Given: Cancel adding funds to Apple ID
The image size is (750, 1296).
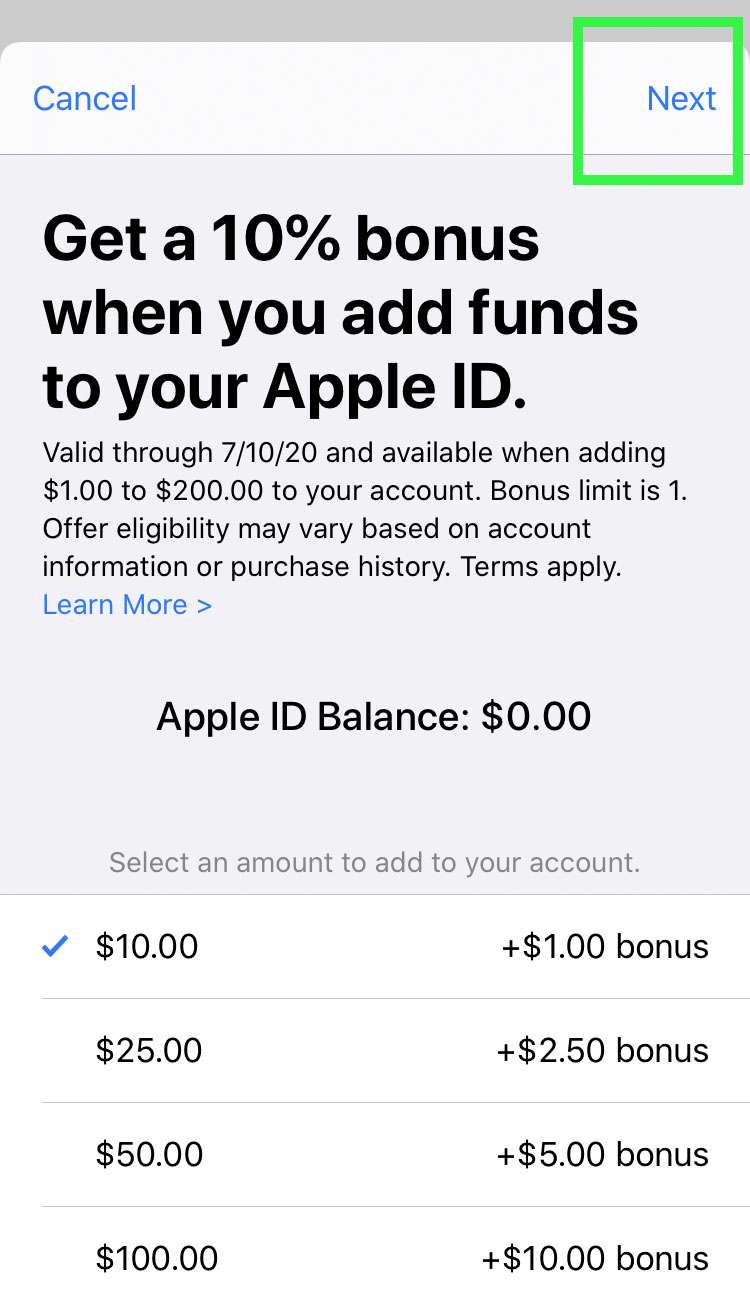Looking at the screenshot, I should [85, 99].
